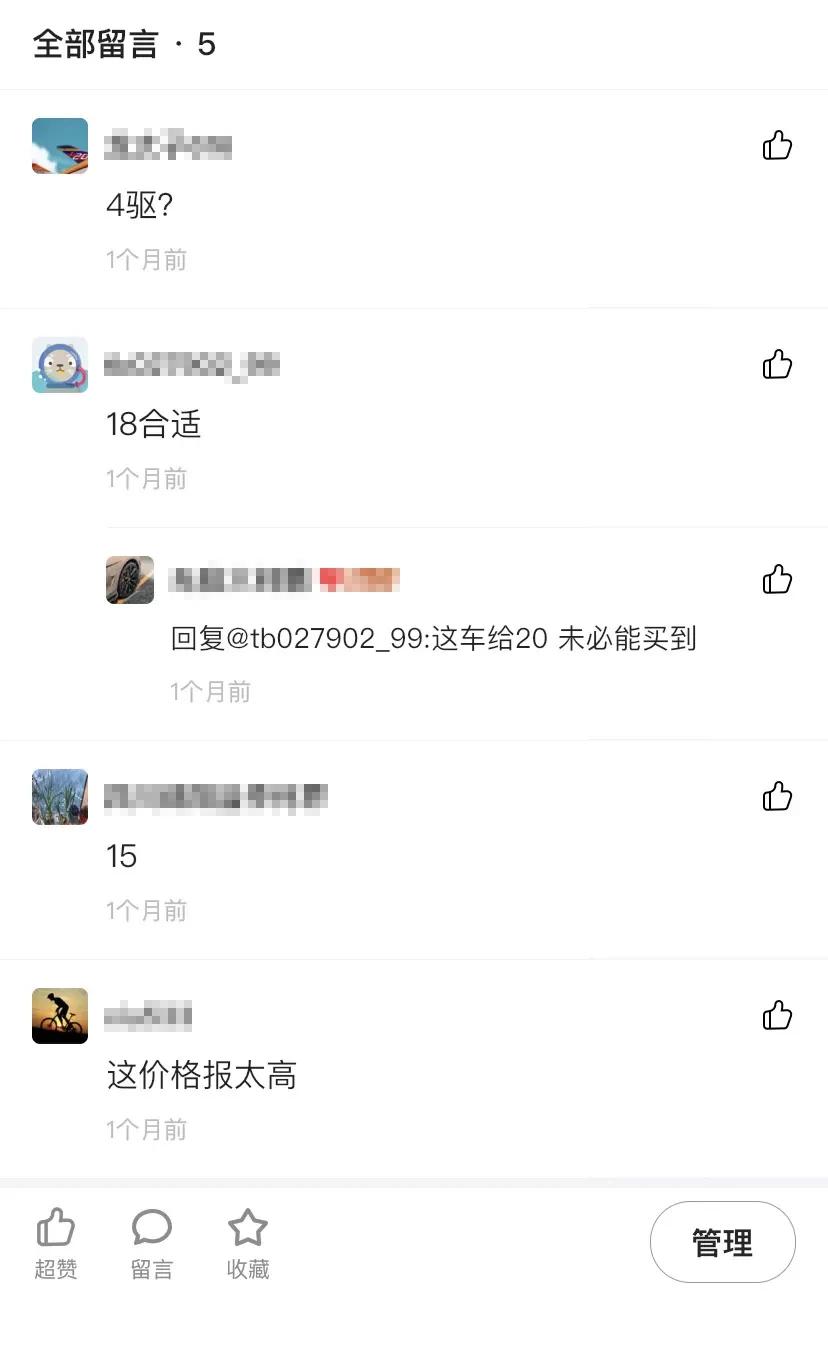
Task: Tap the timestamp 1个月前 under "这价格报太高"
Action: [146, 1130]
